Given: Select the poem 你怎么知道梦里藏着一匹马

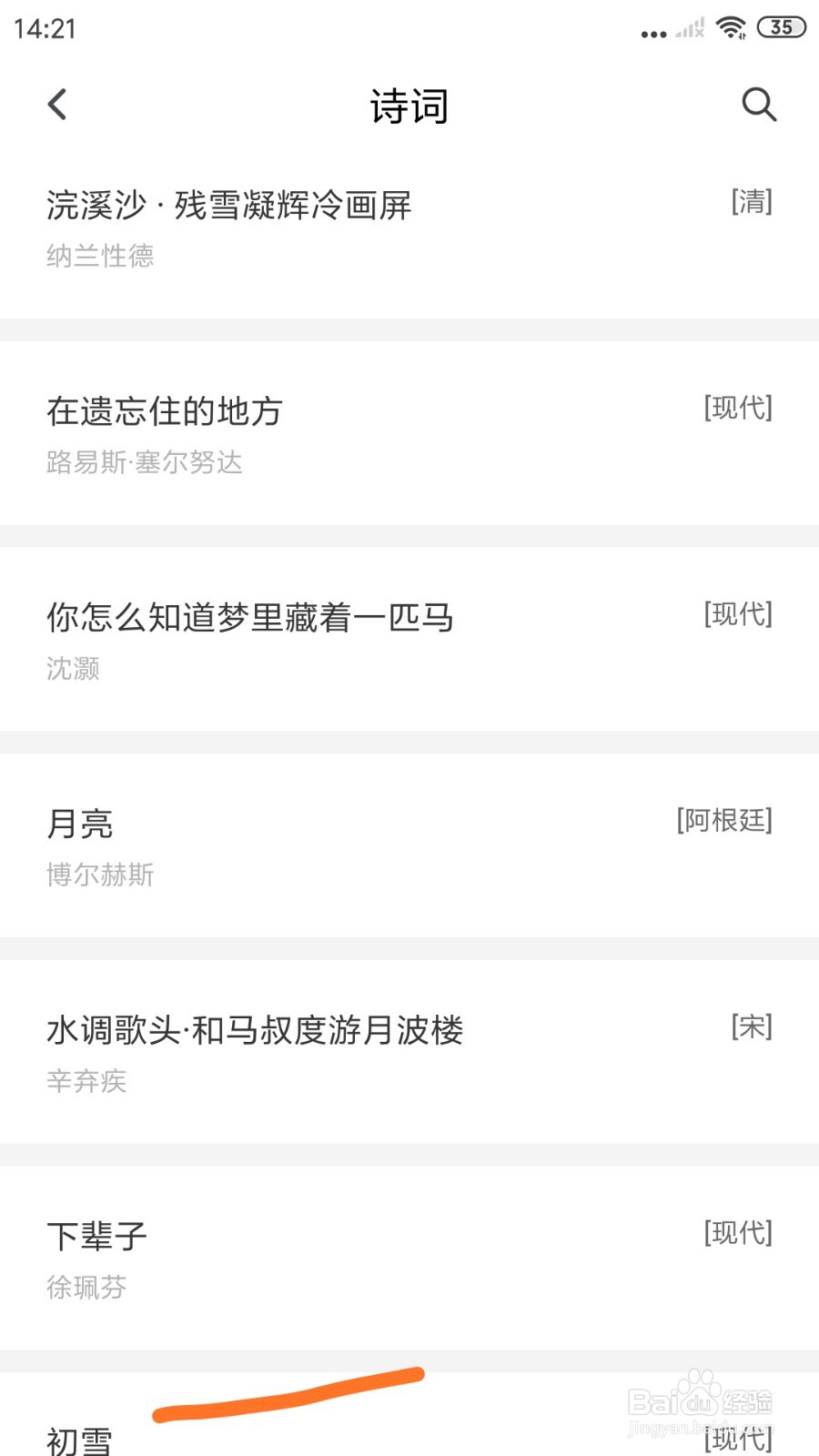Looking at the screenshot, I should (250, 617).
